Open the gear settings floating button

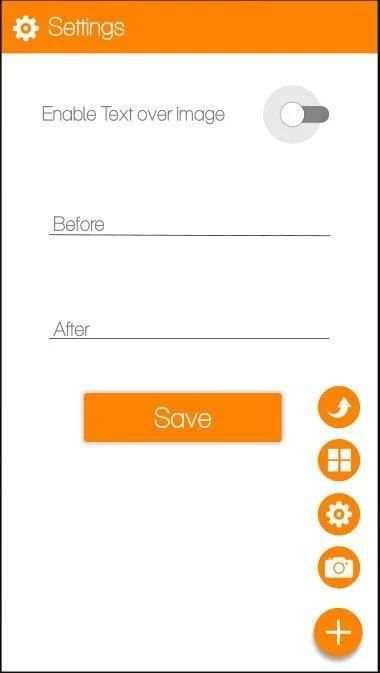(339, 514)
